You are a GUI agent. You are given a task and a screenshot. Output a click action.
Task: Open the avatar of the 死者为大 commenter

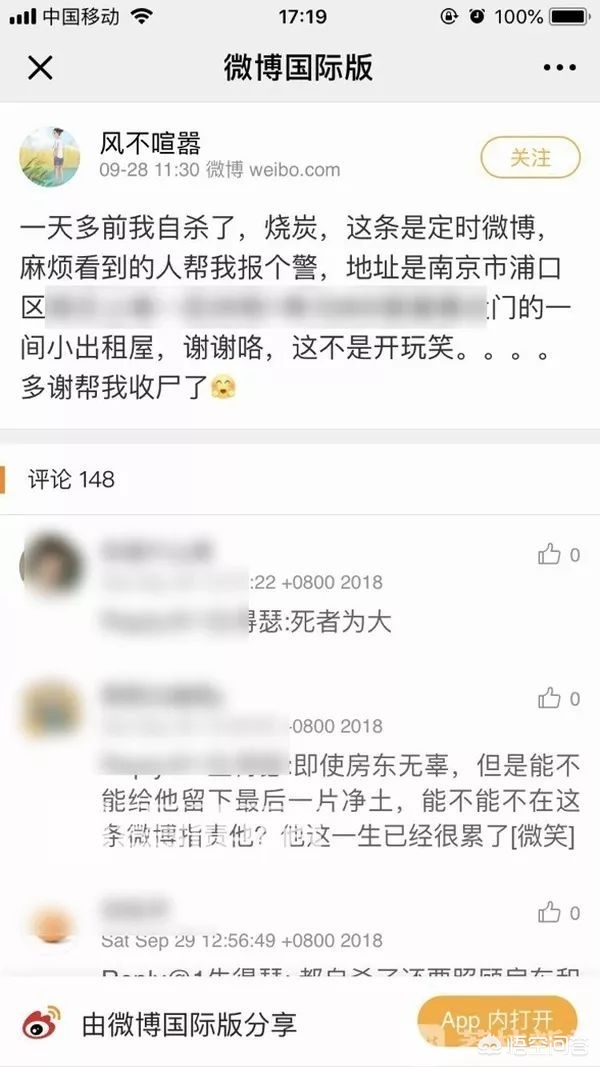coord(52,565)
